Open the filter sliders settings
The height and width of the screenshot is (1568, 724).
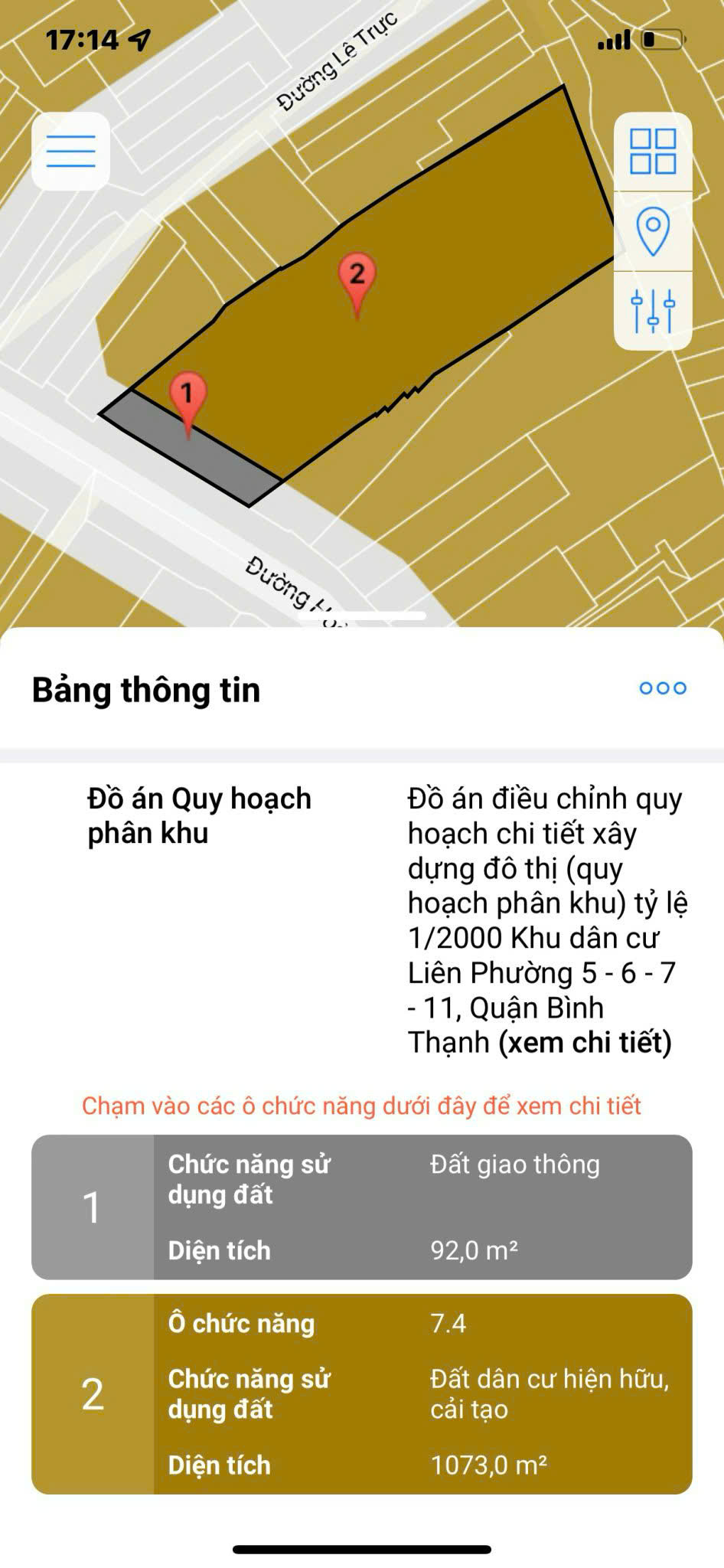coord(653,310)
